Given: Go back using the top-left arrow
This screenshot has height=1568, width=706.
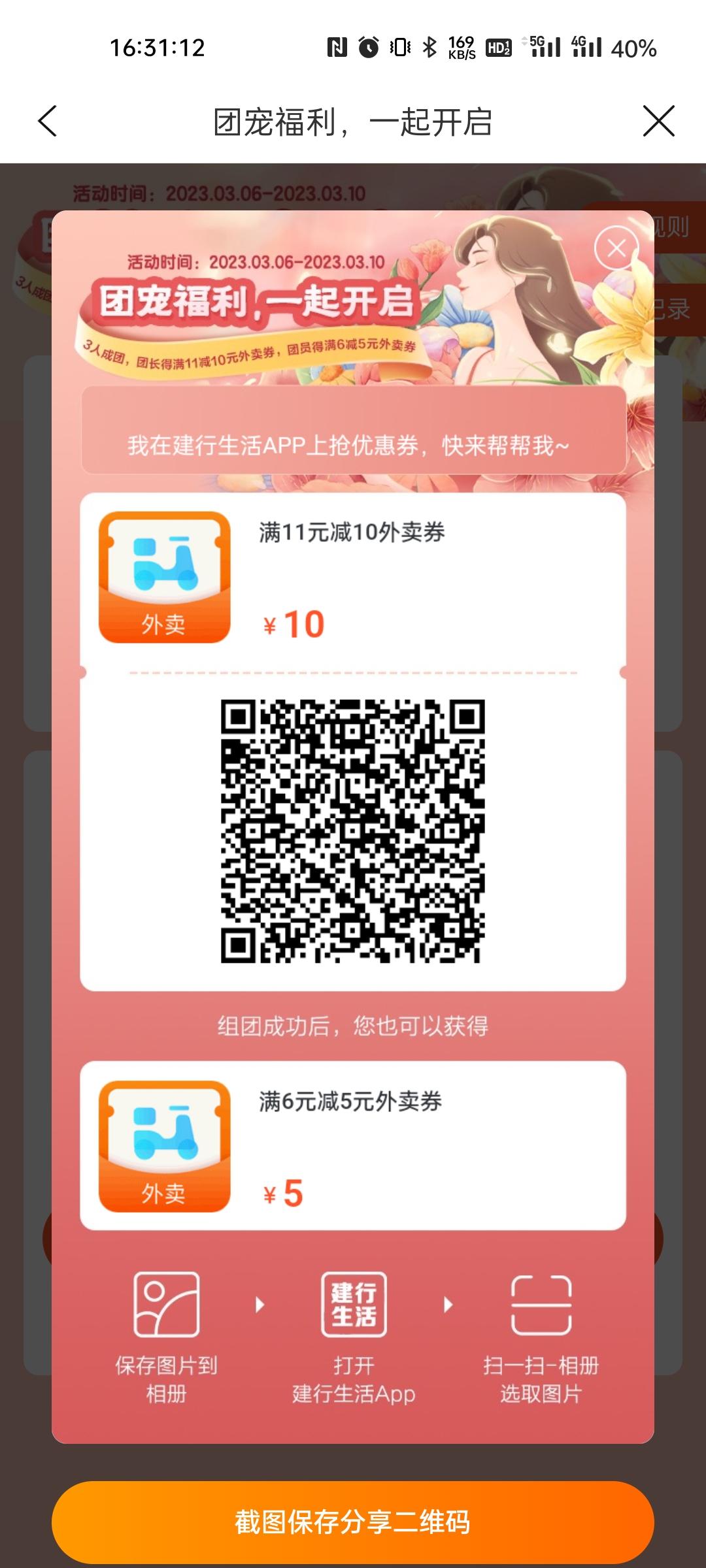Looking at the screenshot, I should tap(48, 121).
